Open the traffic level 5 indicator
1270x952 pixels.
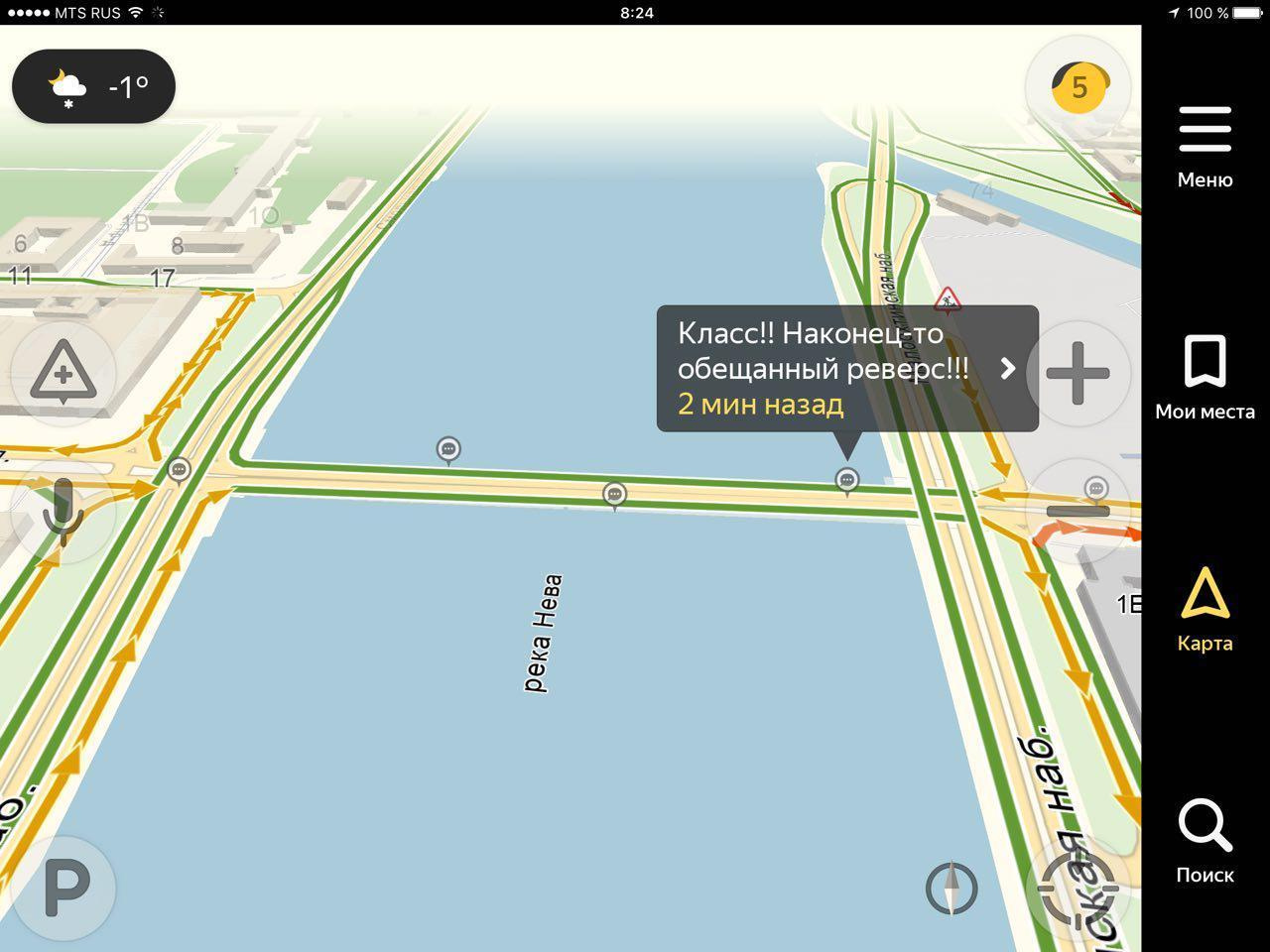(1079, 87)
